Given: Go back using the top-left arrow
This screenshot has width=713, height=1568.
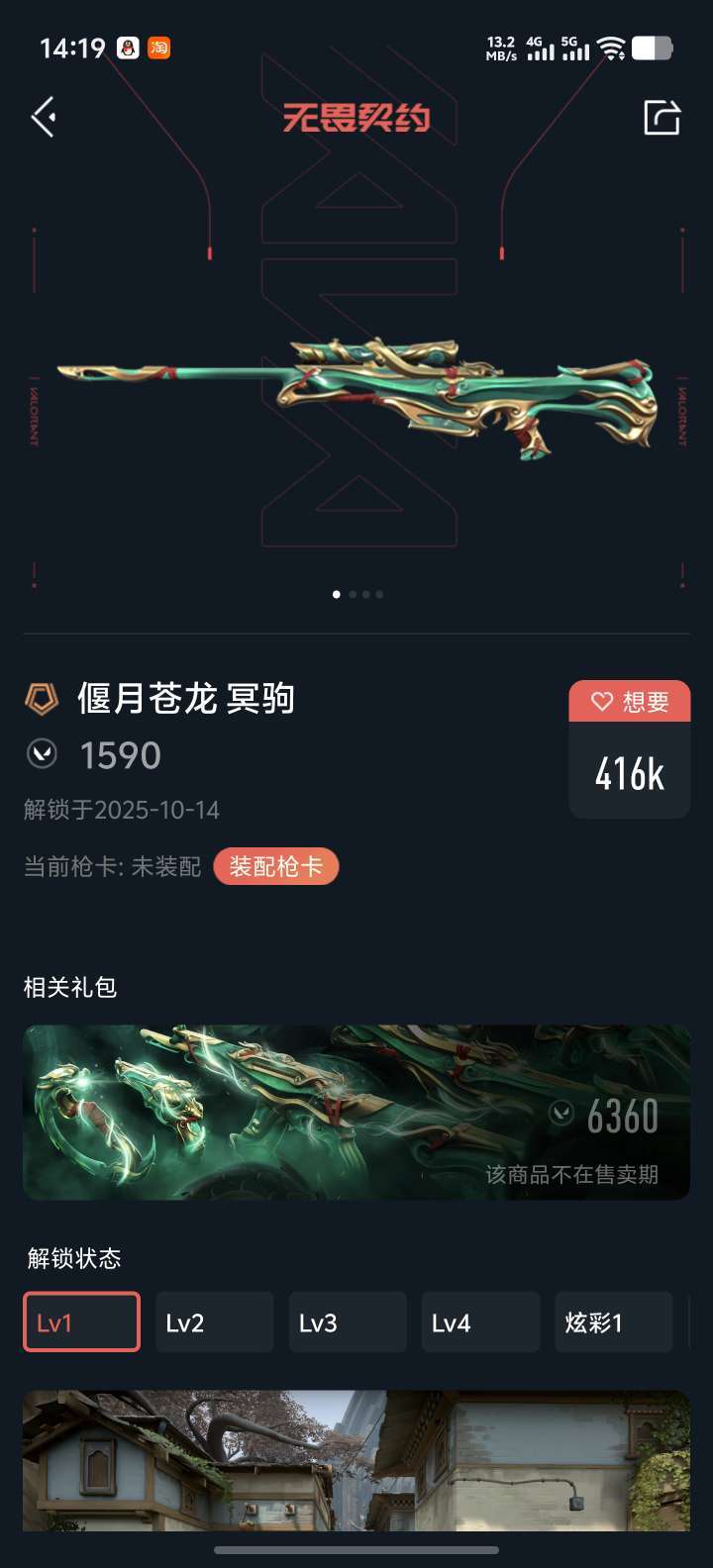Looking at the screenshot, I should pos(43,118).
